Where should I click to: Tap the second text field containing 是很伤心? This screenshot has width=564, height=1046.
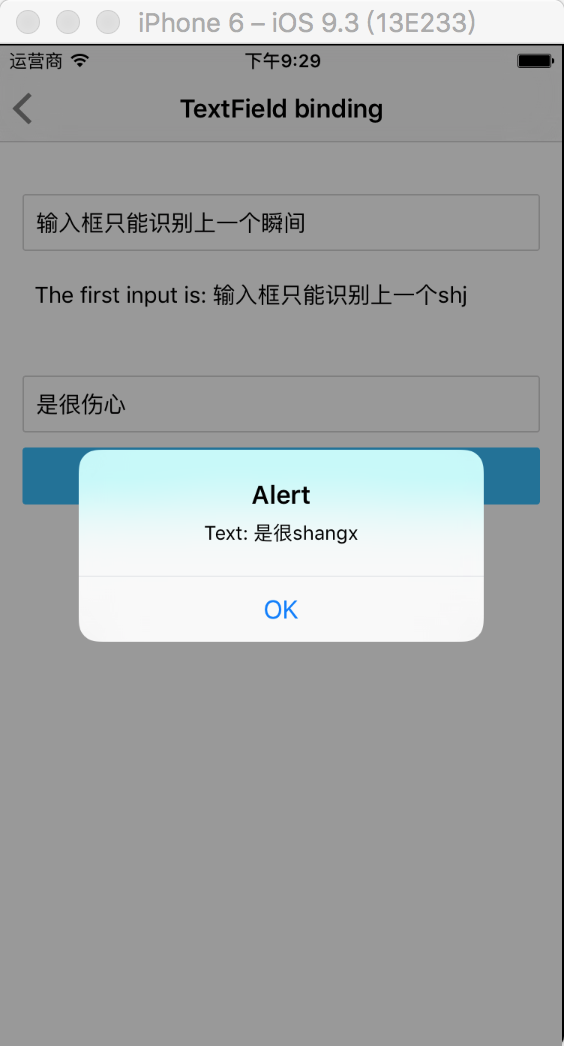click(x=281, y=404)
